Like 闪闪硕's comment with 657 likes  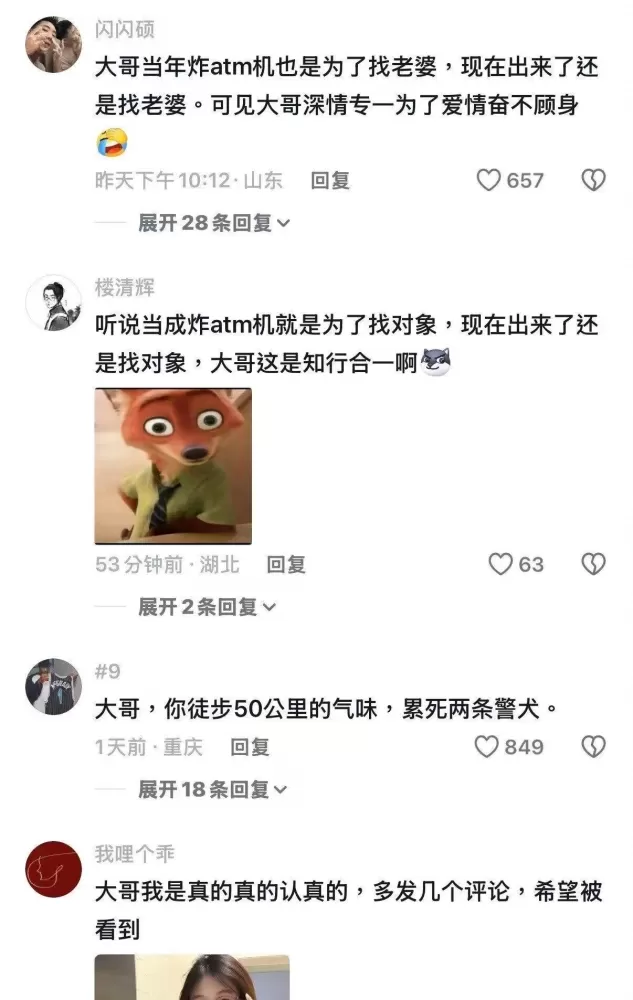click(488, 180)
